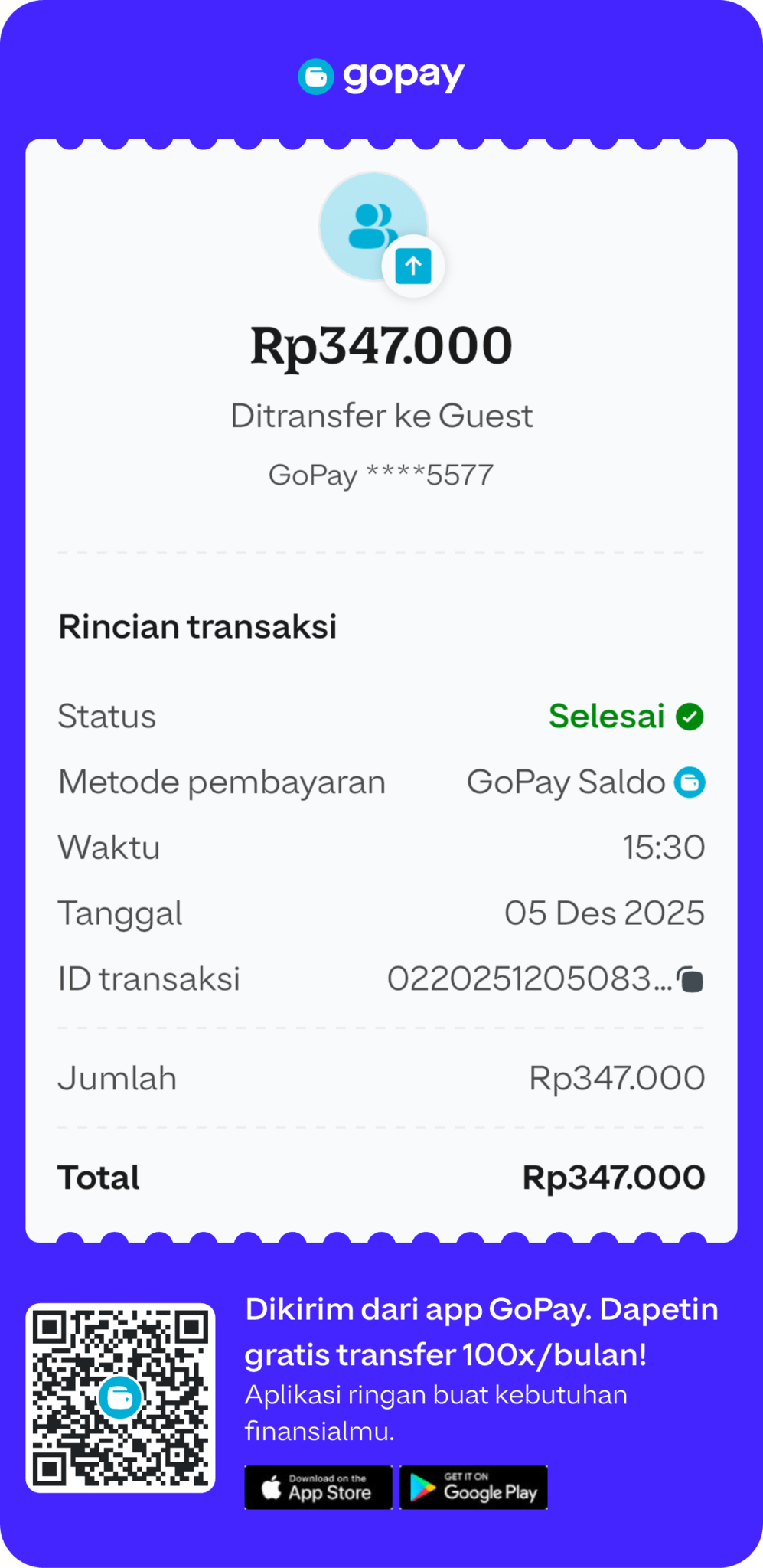Tap the green Selesai checkmark icon
763x1568 pixels.
tap(691, 716)
